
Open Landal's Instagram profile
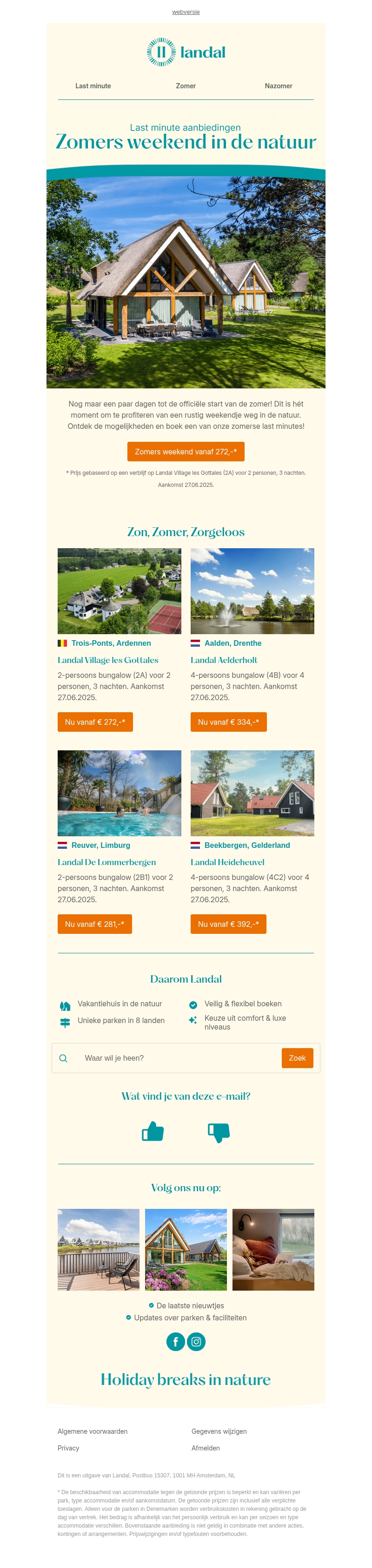[196, 1342]
